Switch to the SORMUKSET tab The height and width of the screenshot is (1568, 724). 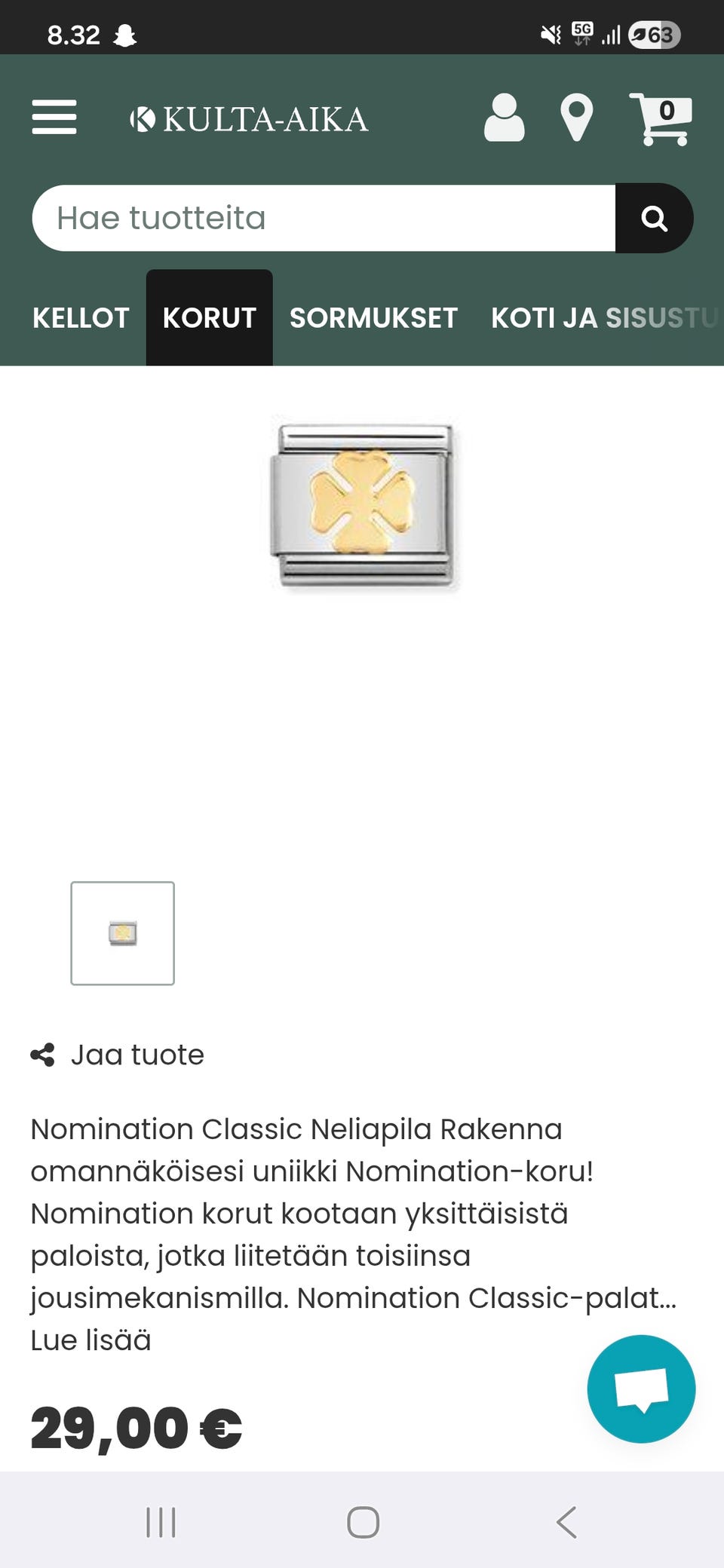(373, 318)
